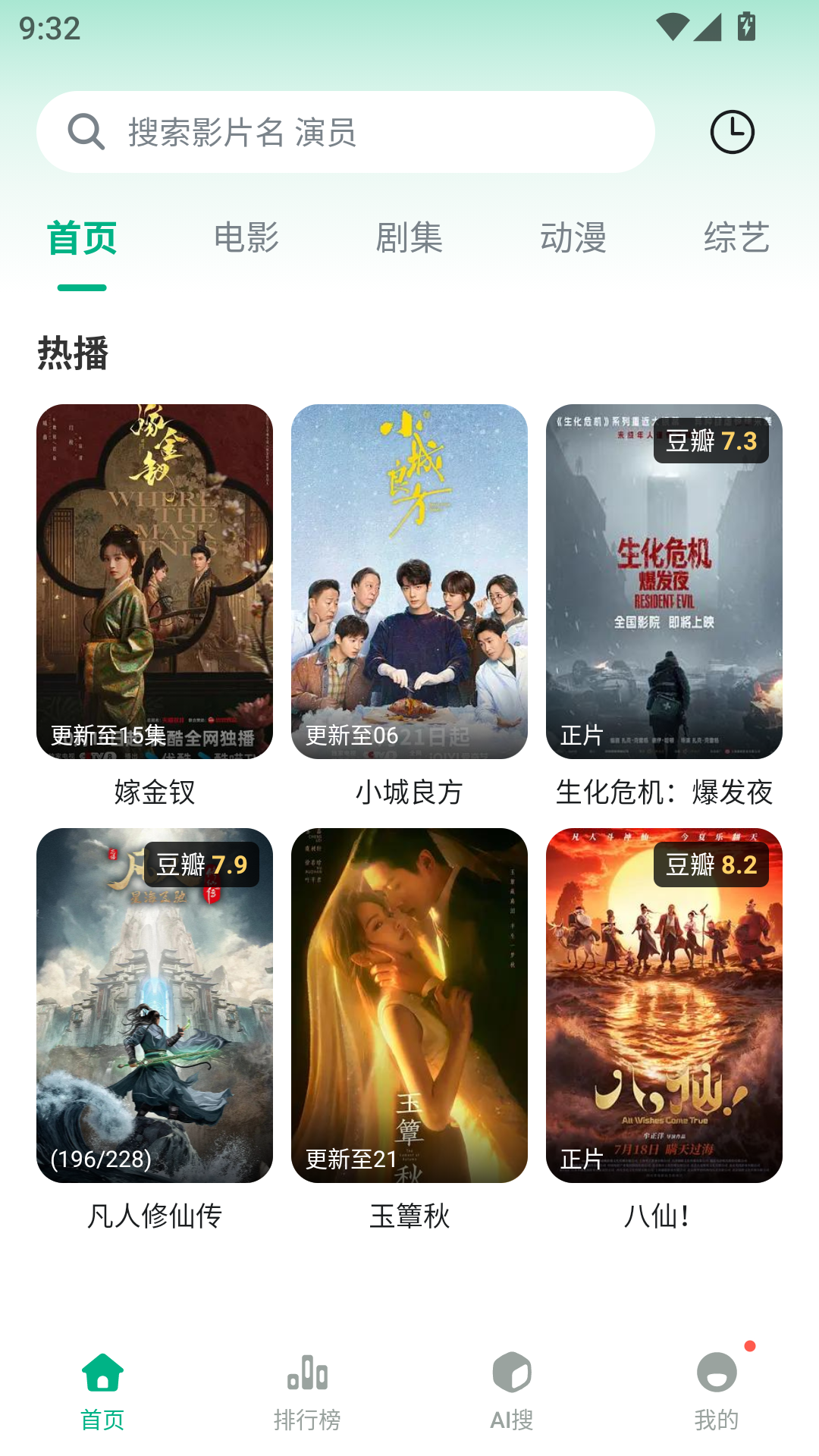
Task: Go to the 综艺 tab
Action: (737, 238)
